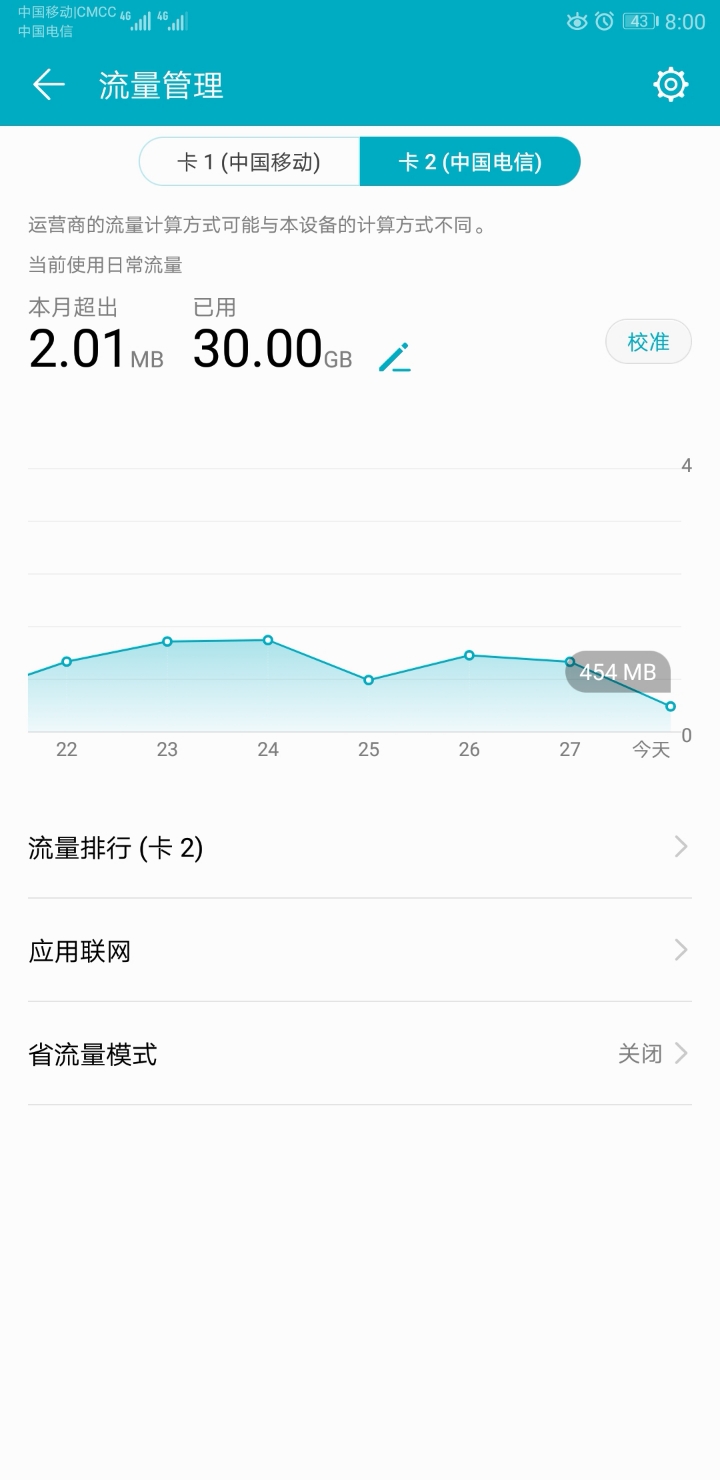Switch to 卡 1 (中国移动) tab
720x1480 pixels.
point(249,162)
